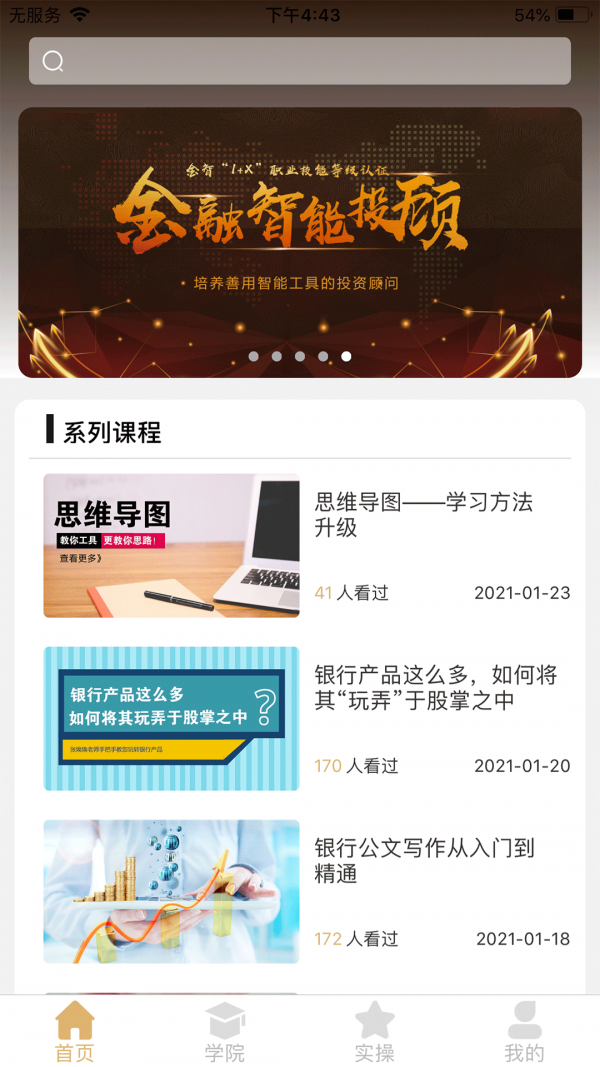This screenshot has width=600, height=1067.
Task: Open the 金融智能投顾 banner
Action: (x=300, y=242)
